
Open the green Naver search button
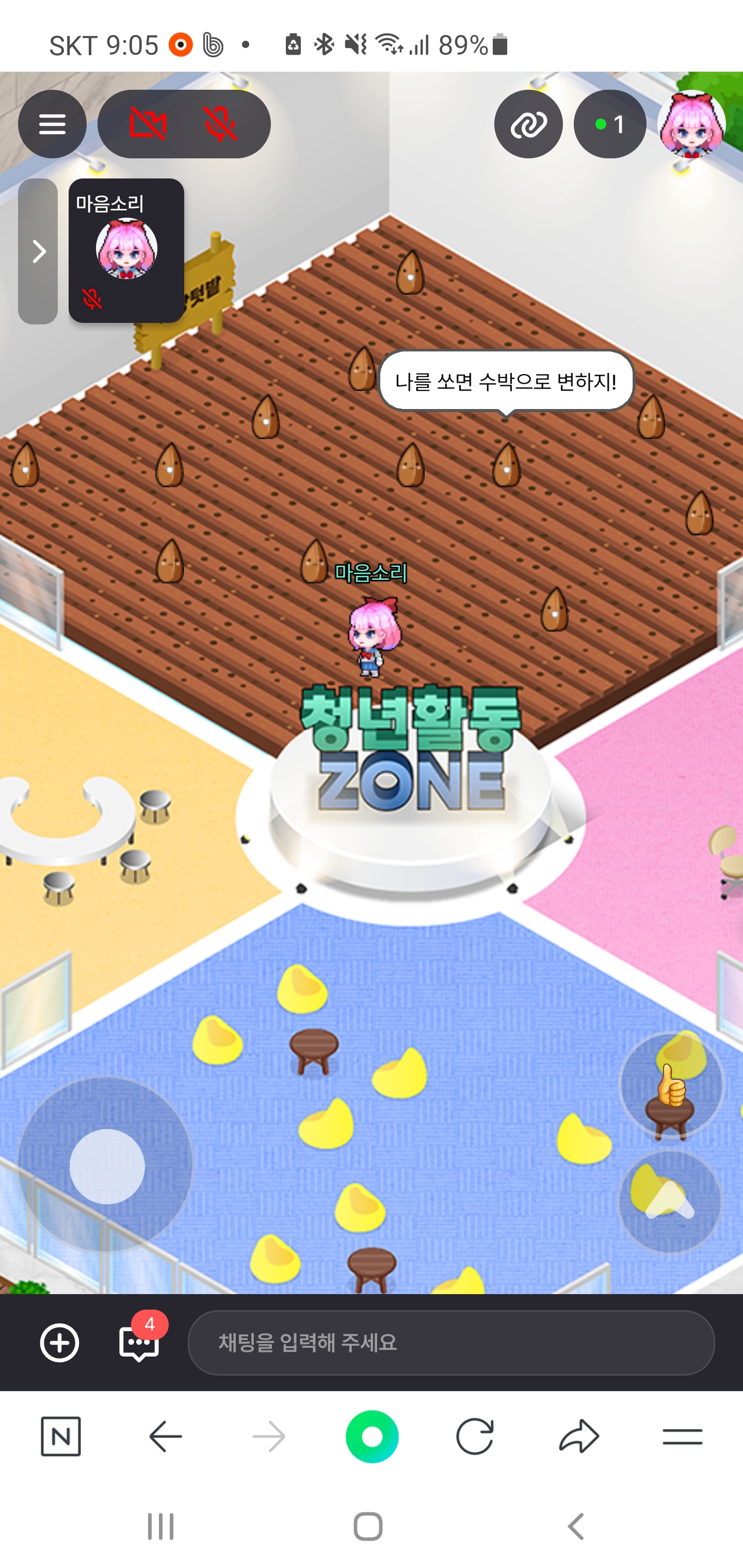coord(372,1436)
